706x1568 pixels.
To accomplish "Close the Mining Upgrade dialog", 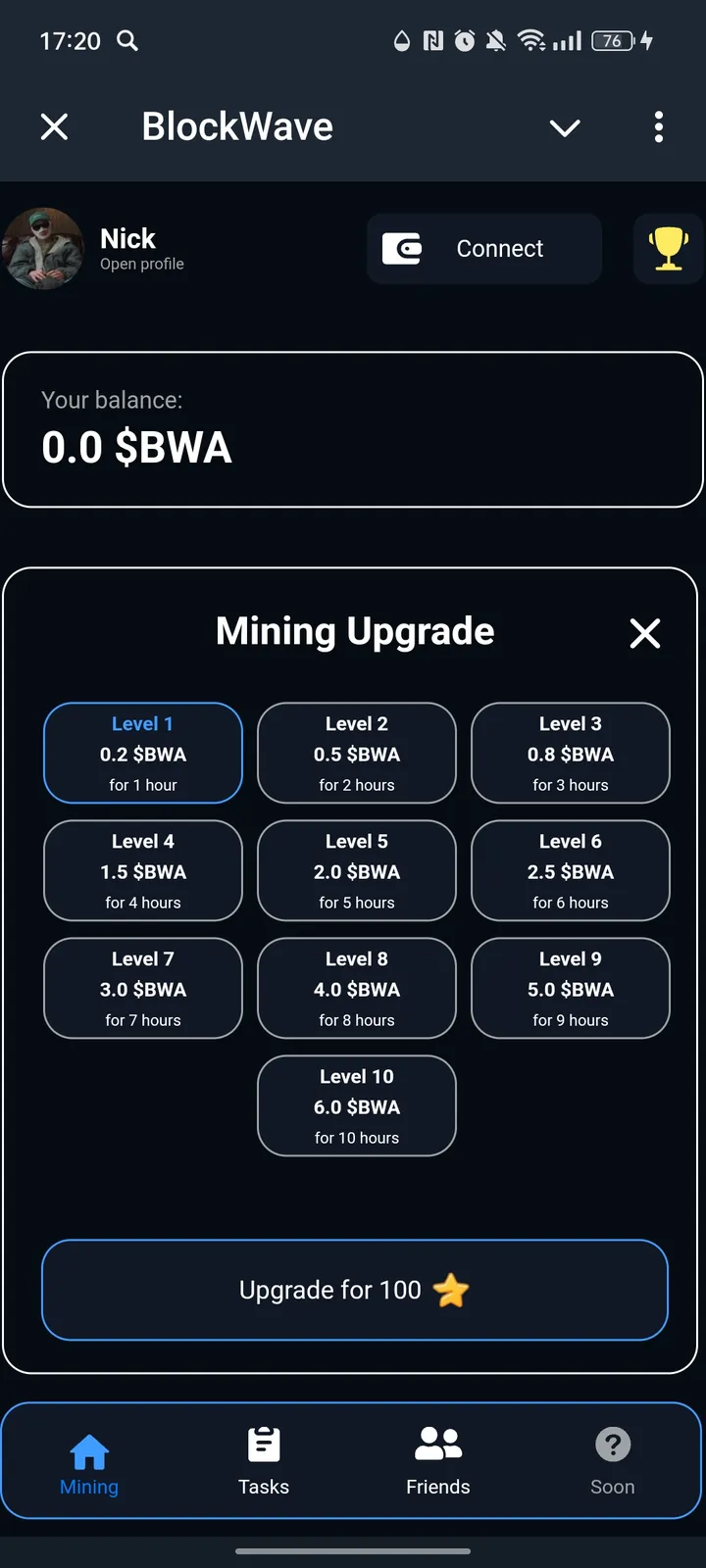I will tap(645, 633).
